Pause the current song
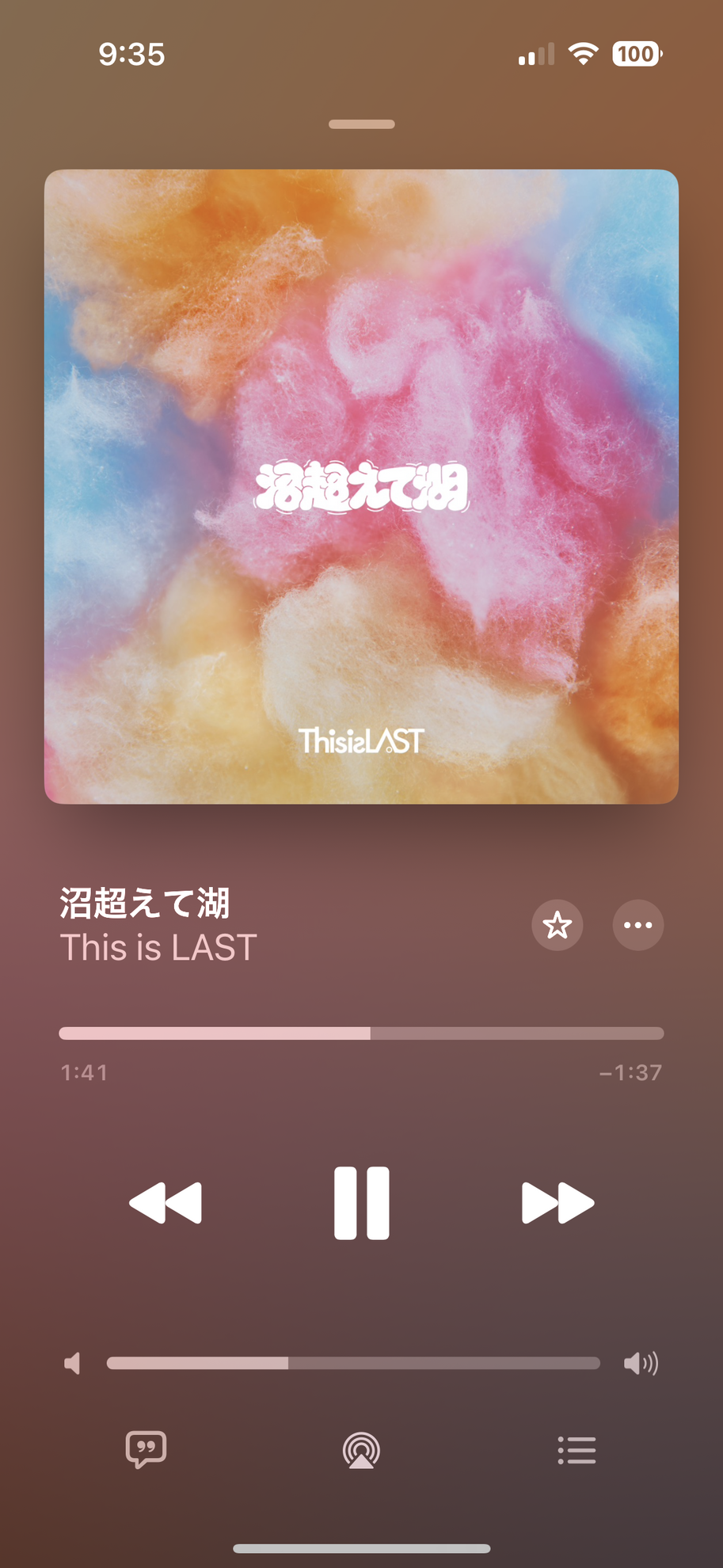 pos(361,1202)
